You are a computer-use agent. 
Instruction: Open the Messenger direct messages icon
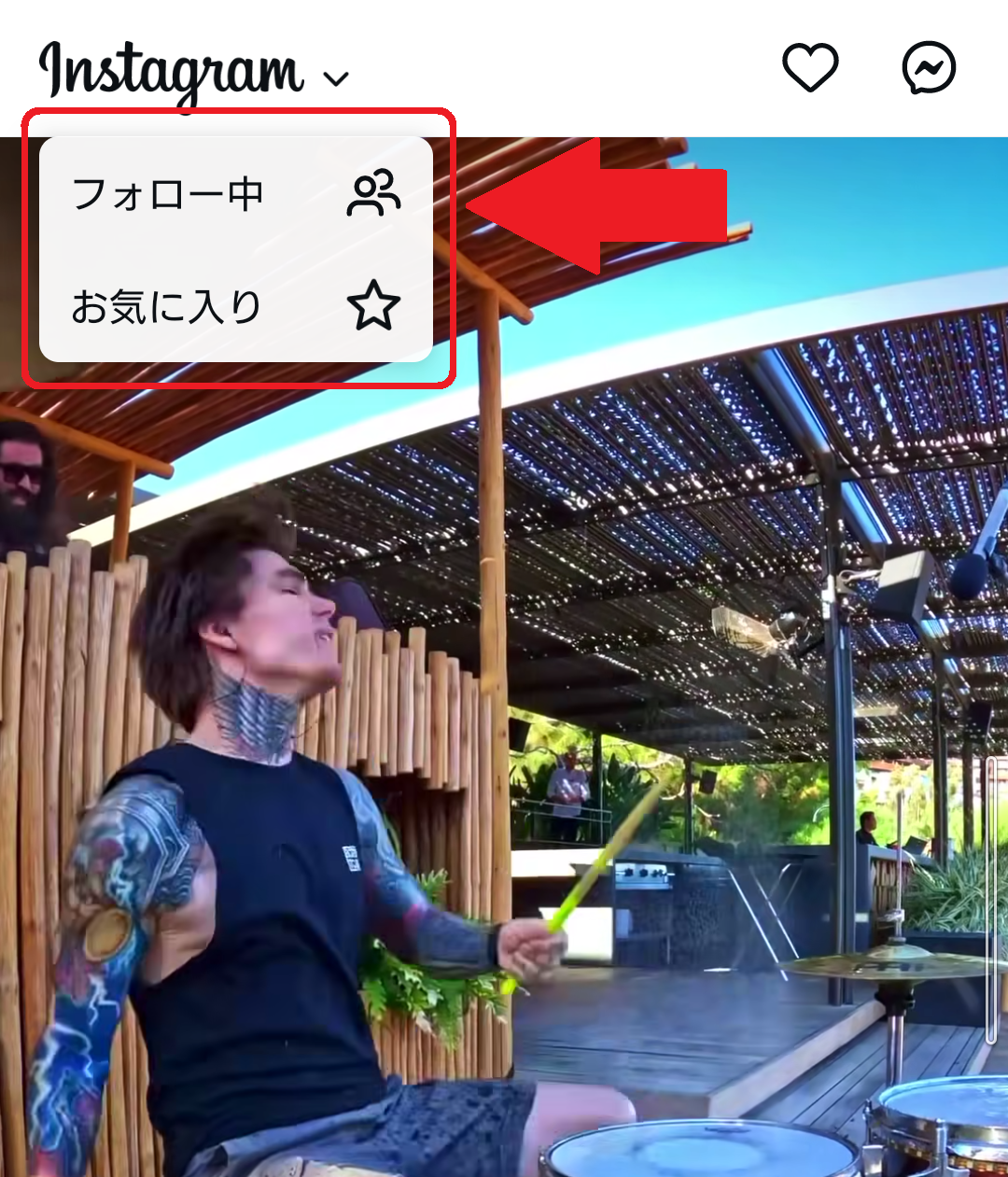click(x=929, y=68)
